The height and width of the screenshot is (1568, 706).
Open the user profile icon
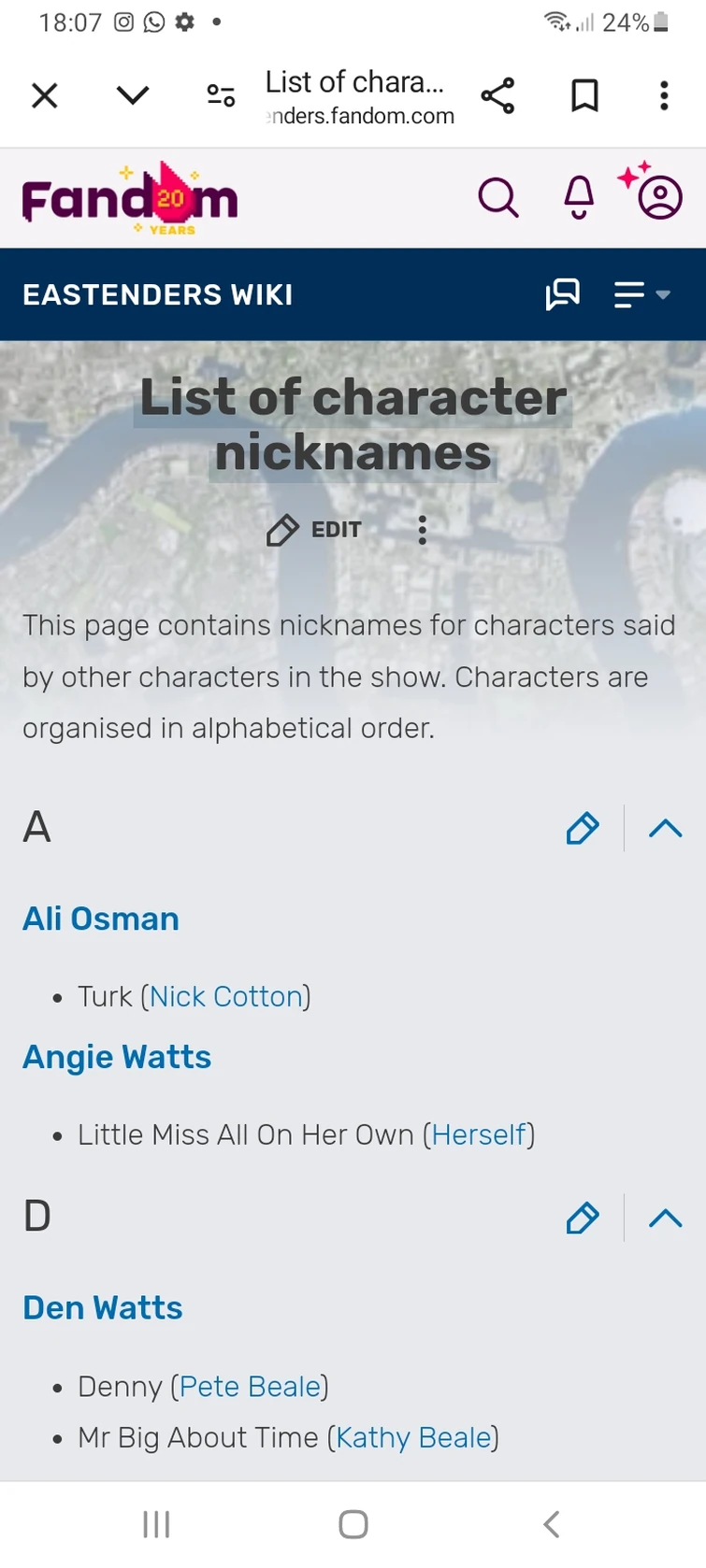(x=659, y=197)
